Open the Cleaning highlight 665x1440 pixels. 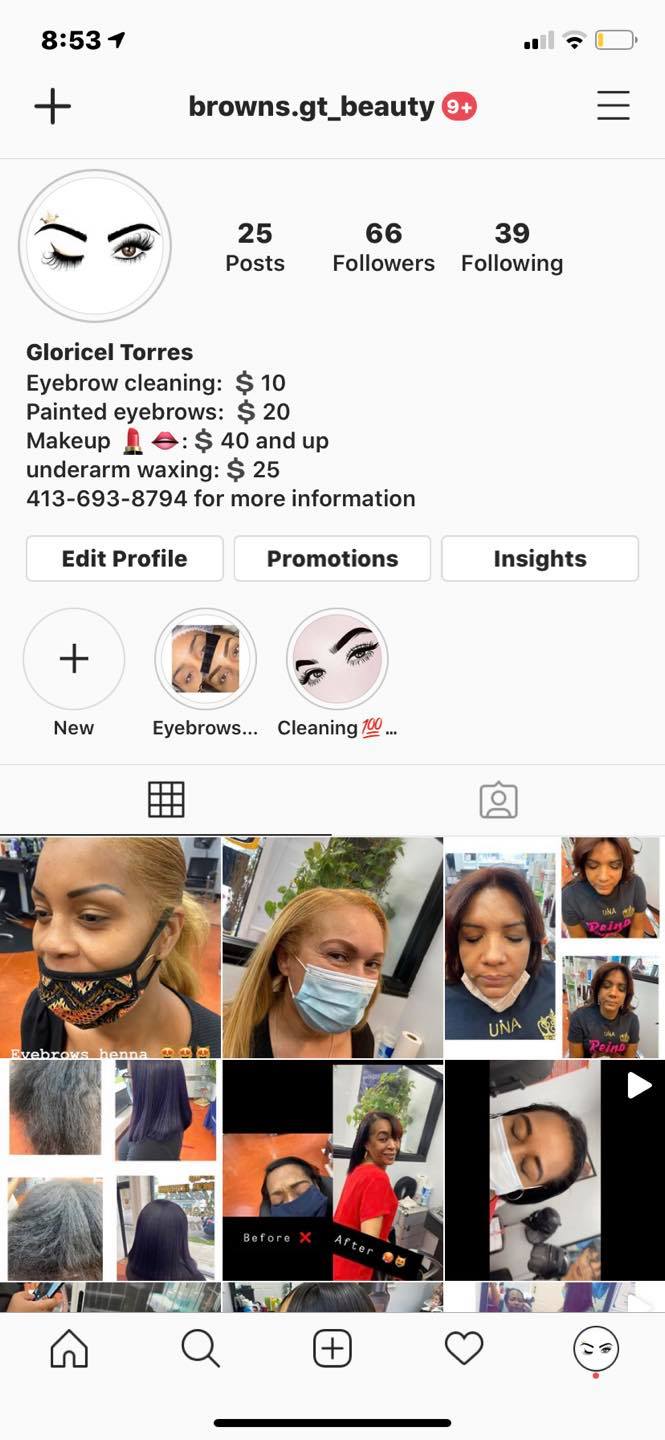point(337,659)
